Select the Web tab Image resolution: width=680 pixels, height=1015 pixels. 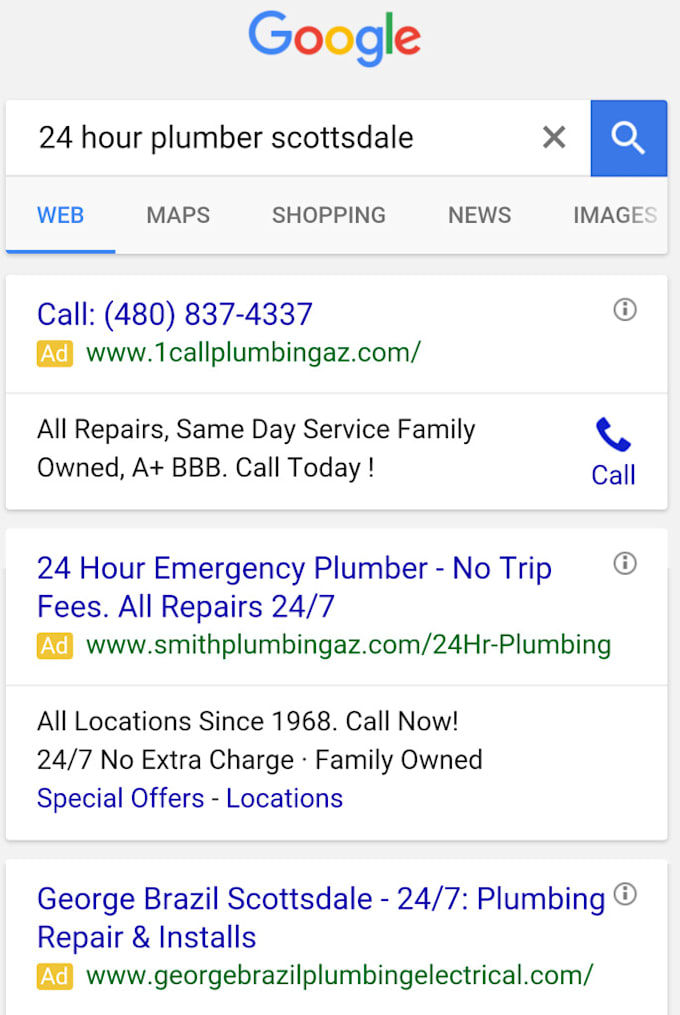(60, 215)
